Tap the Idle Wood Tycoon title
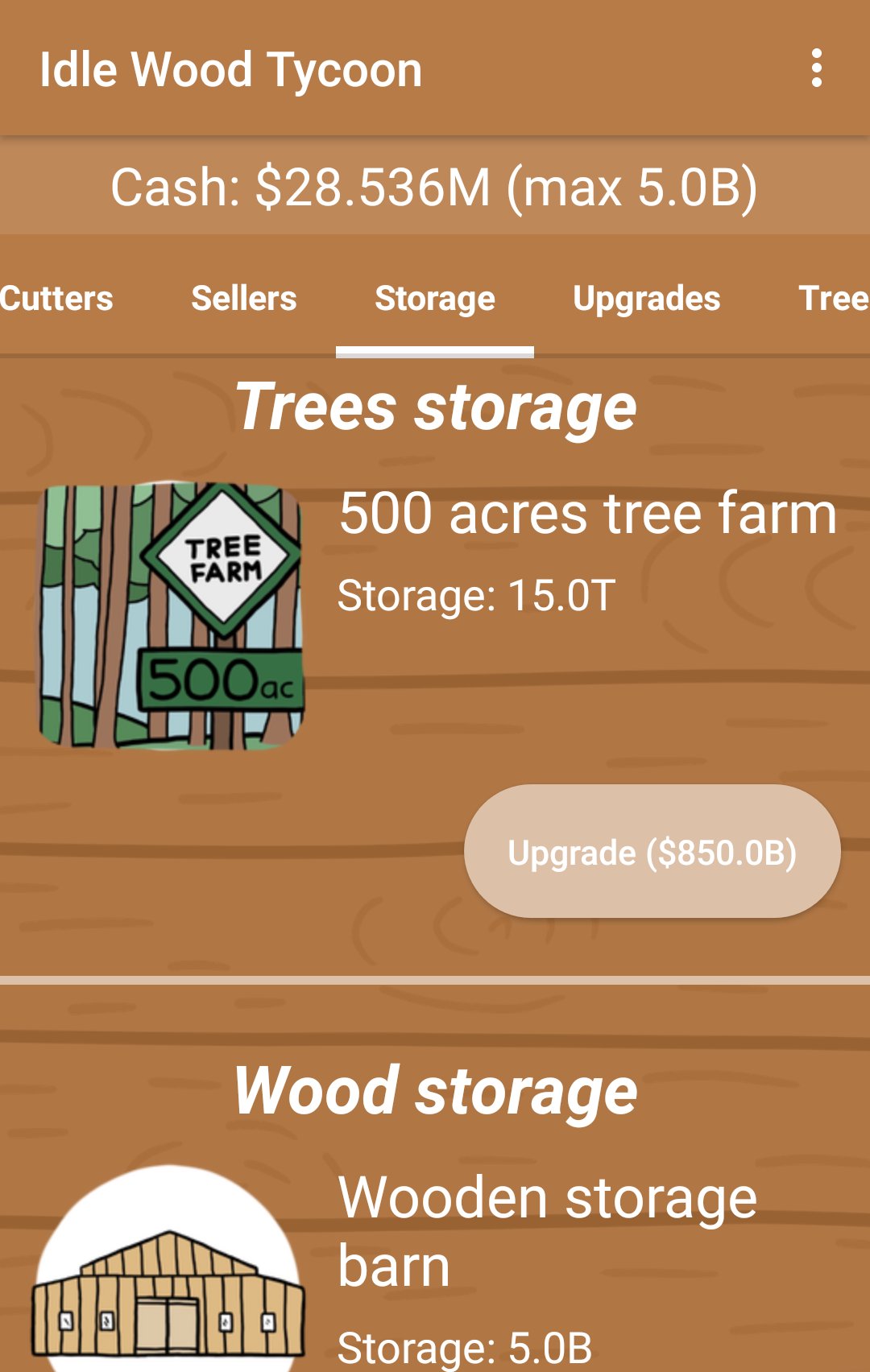Image resolution: width=870 pixels, height=1372 pixels. (x=231, y=68)
